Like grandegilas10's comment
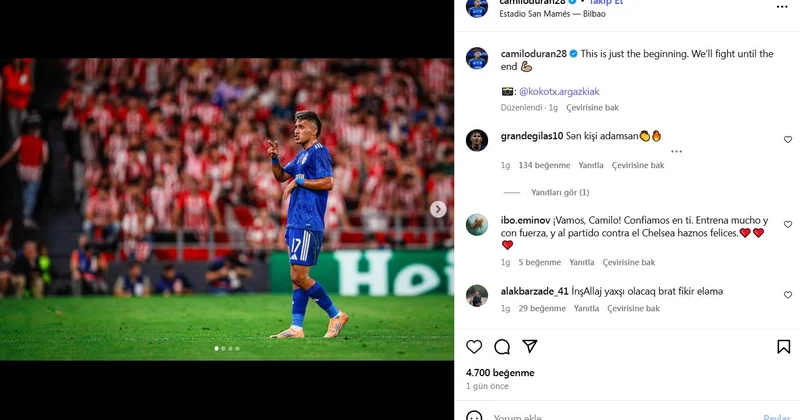 pyautogui.click(x=787, y=141)
